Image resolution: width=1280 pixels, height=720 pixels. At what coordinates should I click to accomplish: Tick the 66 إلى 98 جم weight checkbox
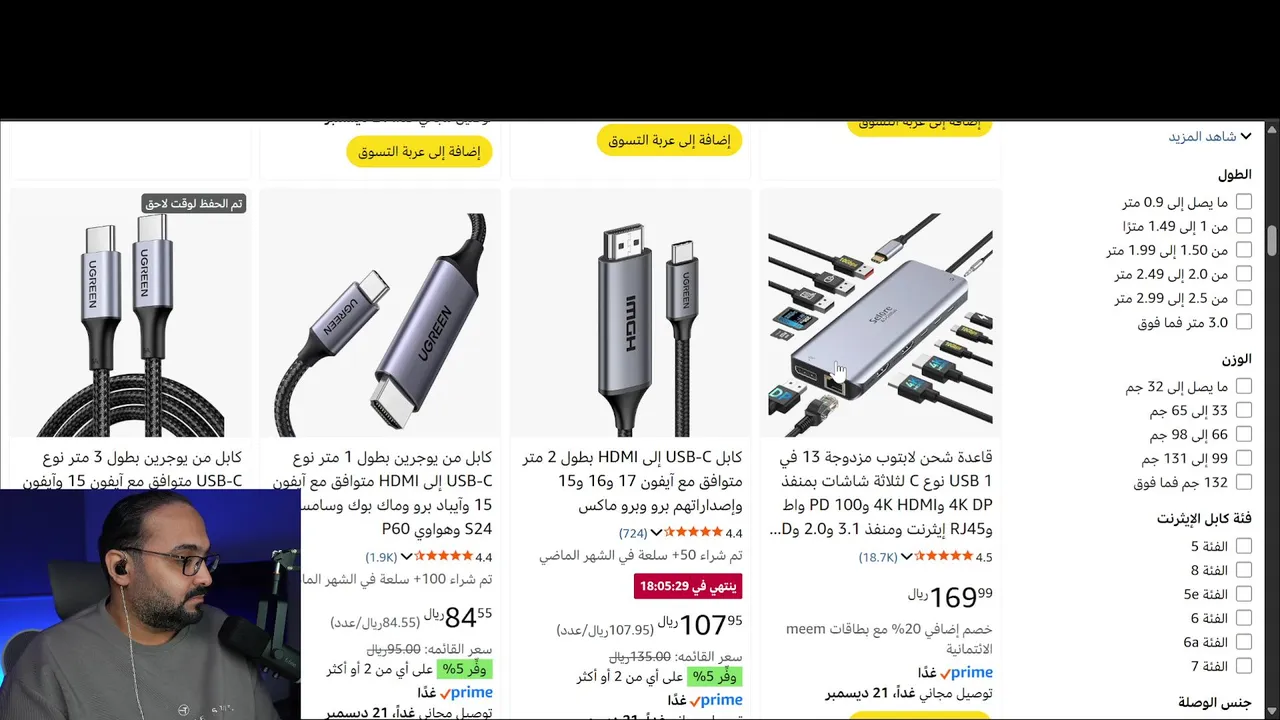click(1244, 434)
